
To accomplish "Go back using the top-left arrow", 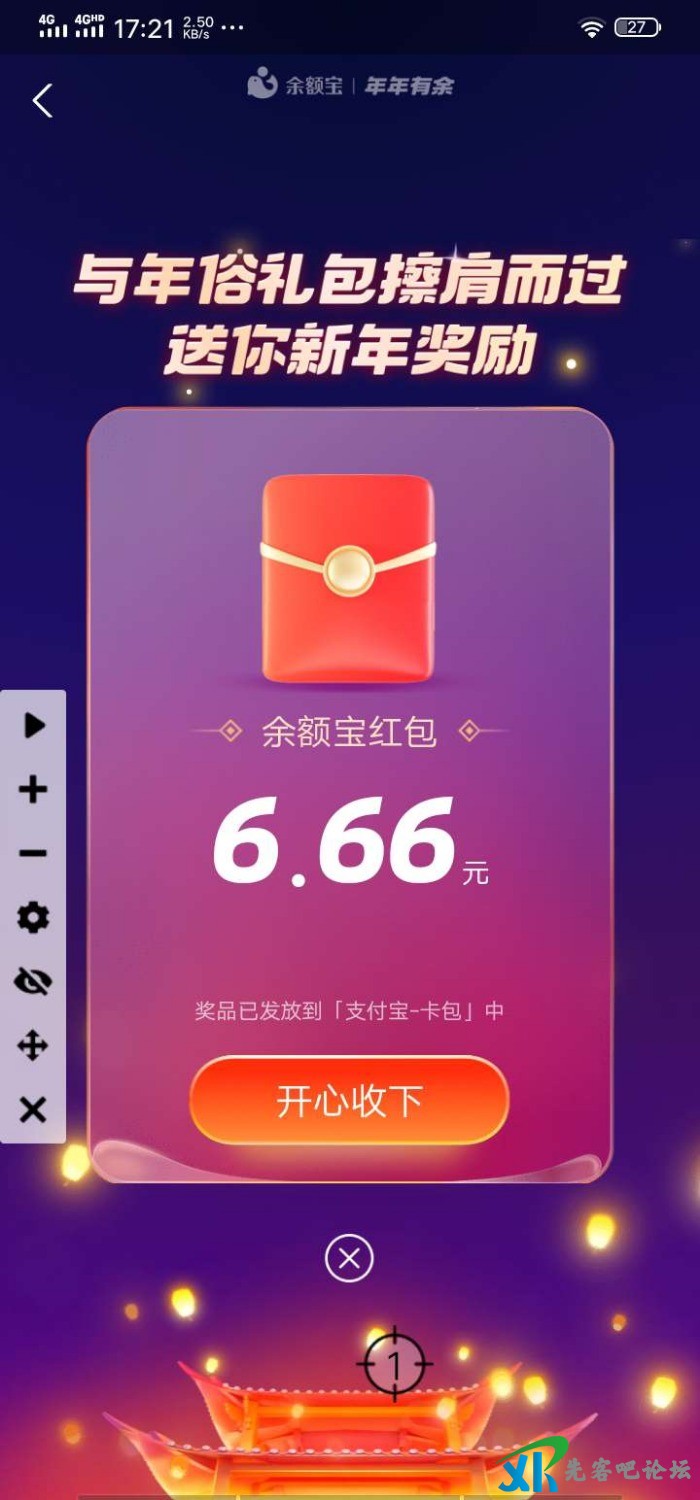I will (42, 101).
